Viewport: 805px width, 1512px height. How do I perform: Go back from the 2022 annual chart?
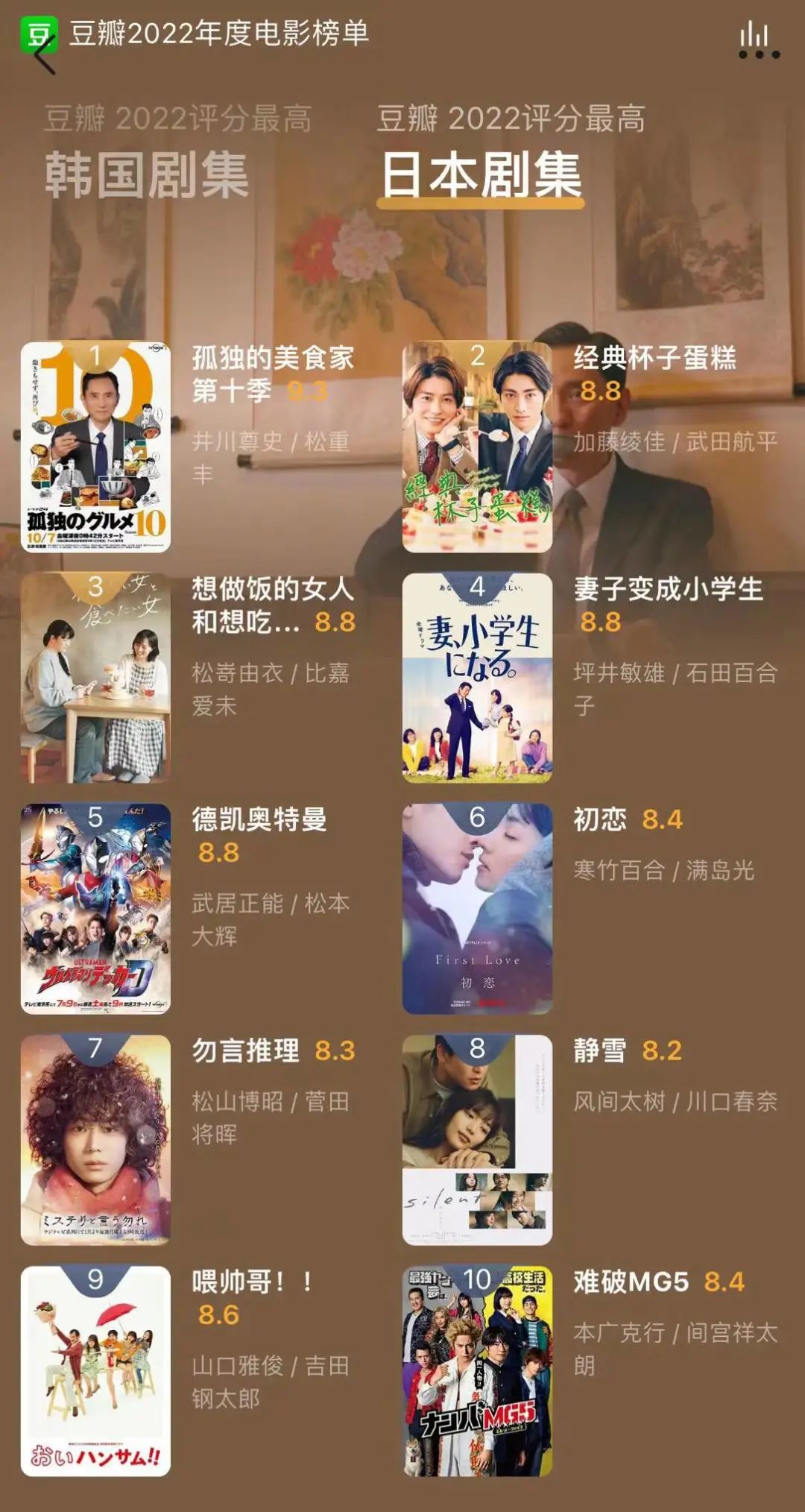[43, 54]
